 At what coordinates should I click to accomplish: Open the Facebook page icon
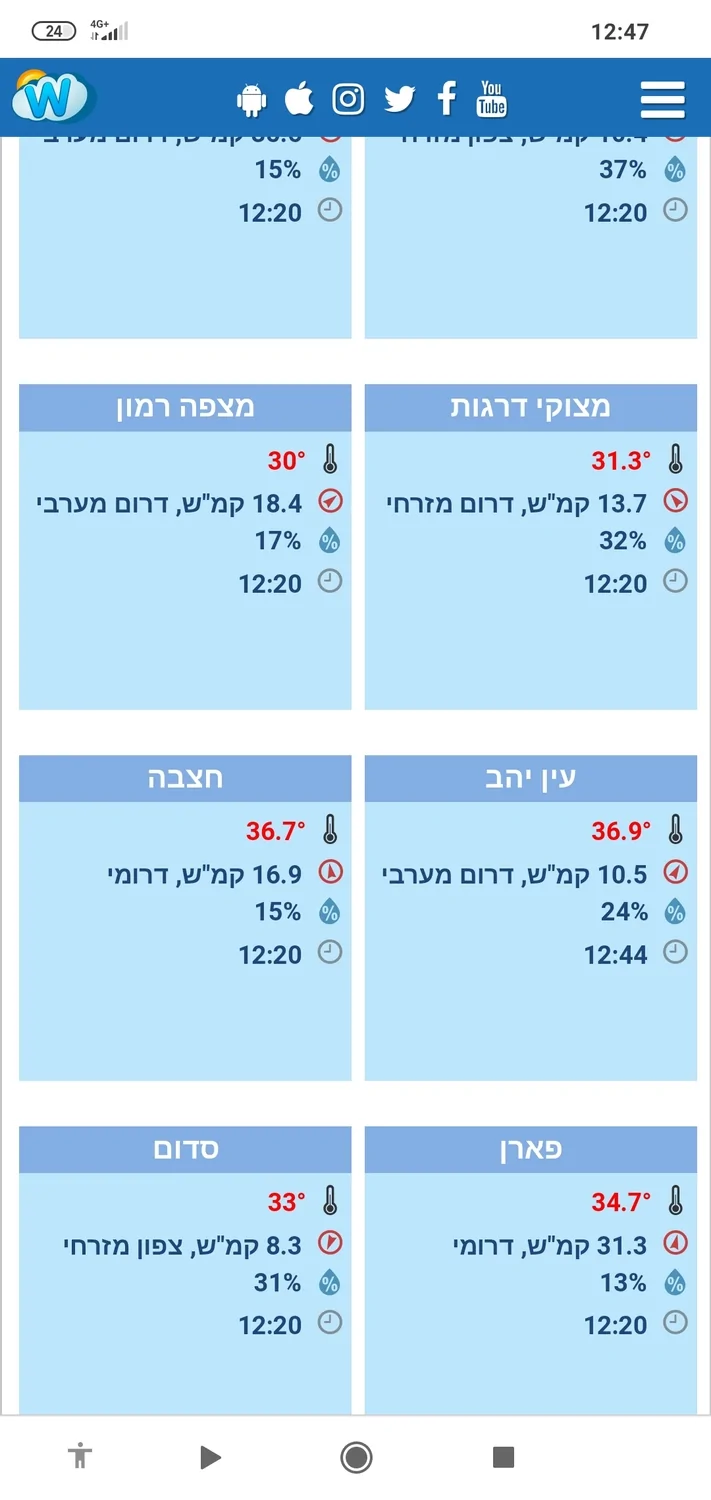[x=447, y=98]
